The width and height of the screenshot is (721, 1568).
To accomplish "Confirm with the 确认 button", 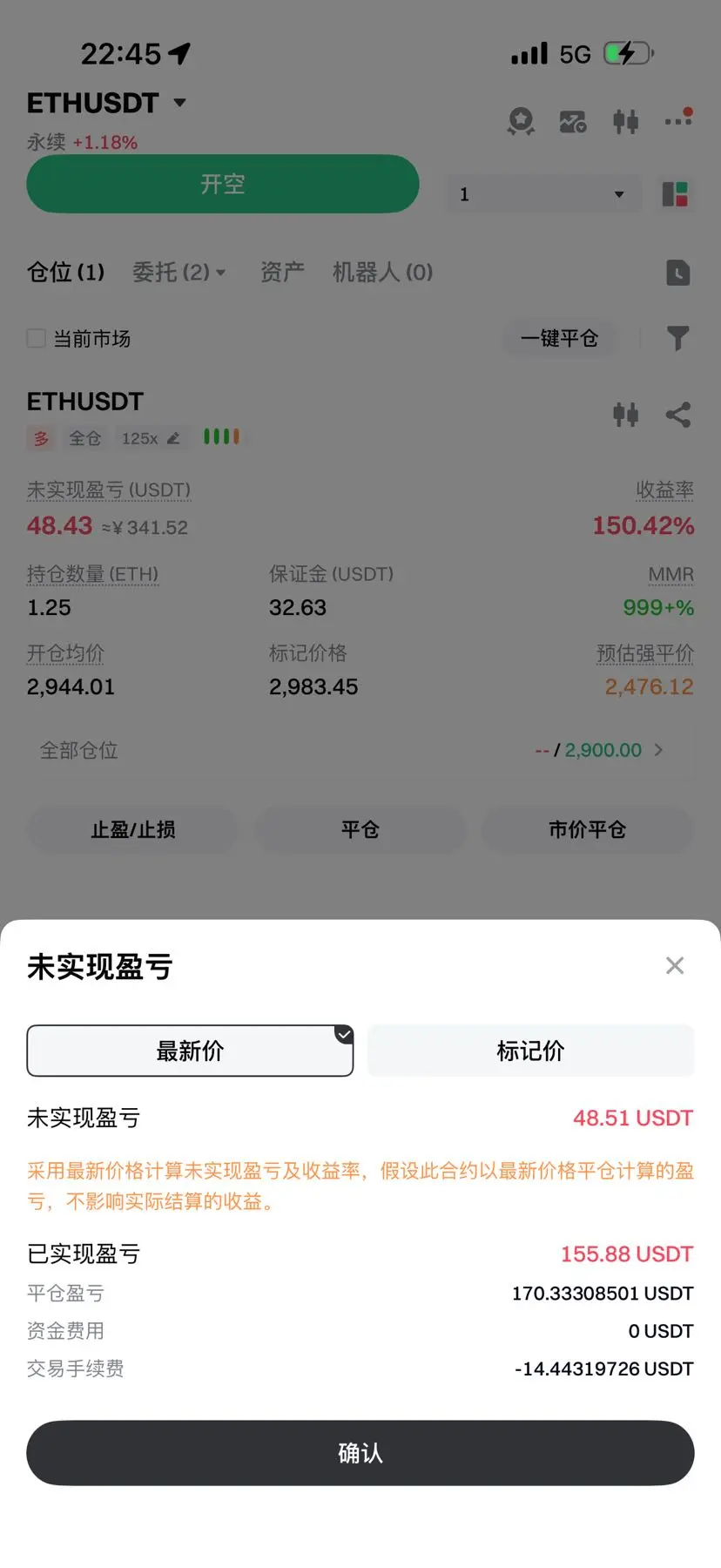I will 360,1452.
